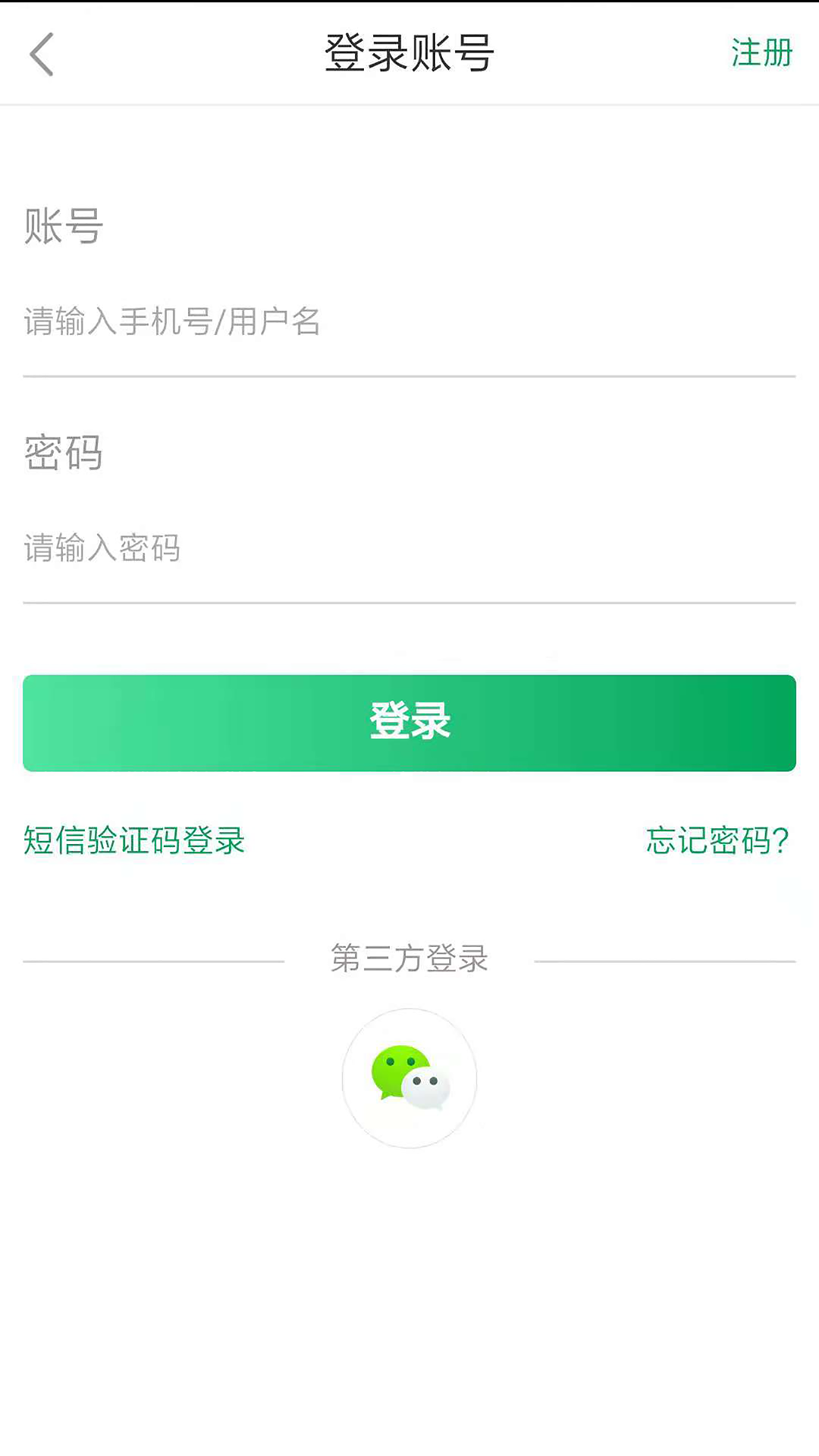The height and width of the screenshot is (1456, 819).
Task: Click 忘记密码 to recover password
Action: (718, 839)
